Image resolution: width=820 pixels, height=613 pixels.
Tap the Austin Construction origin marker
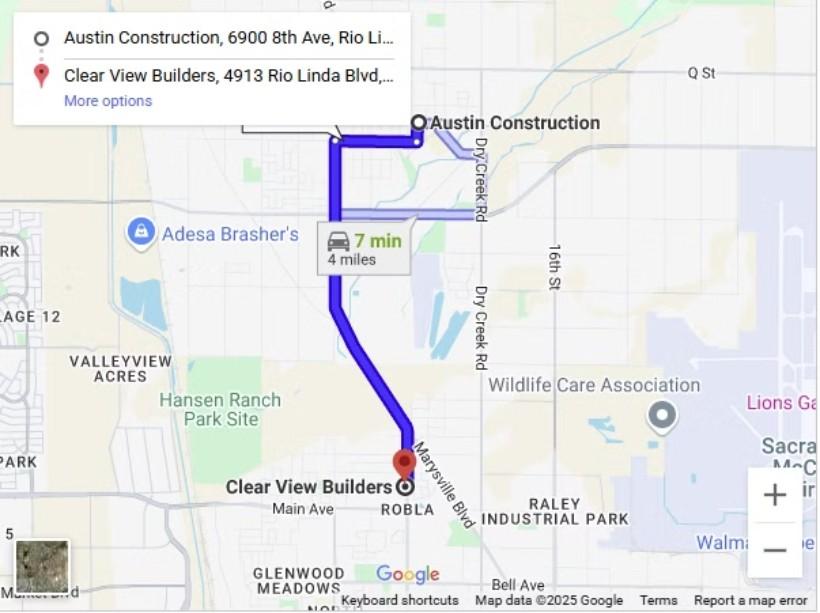coord(418,122)
